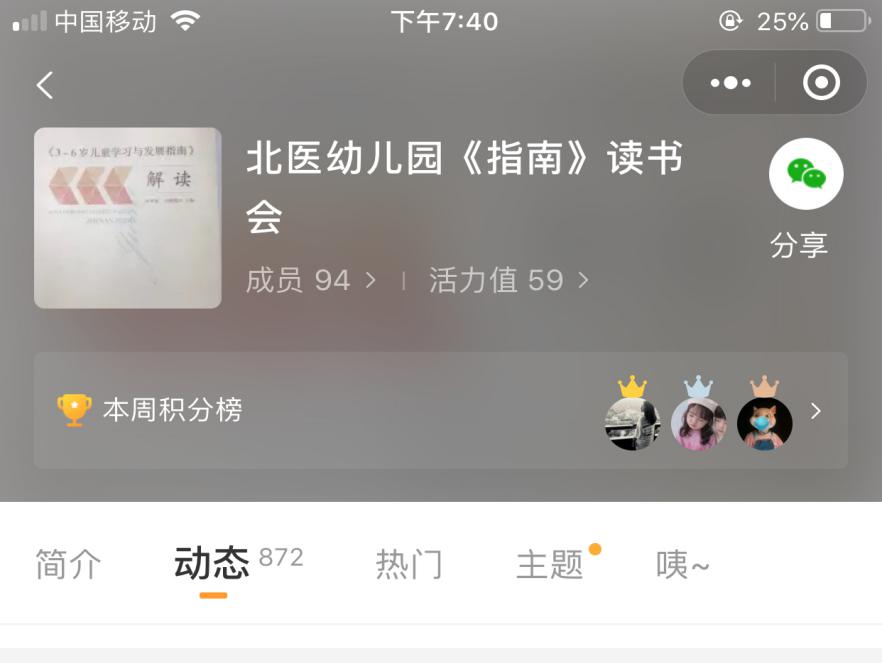Switch to the 热门 tab
The image size is (882, 663).
click(x=408, y=565)
